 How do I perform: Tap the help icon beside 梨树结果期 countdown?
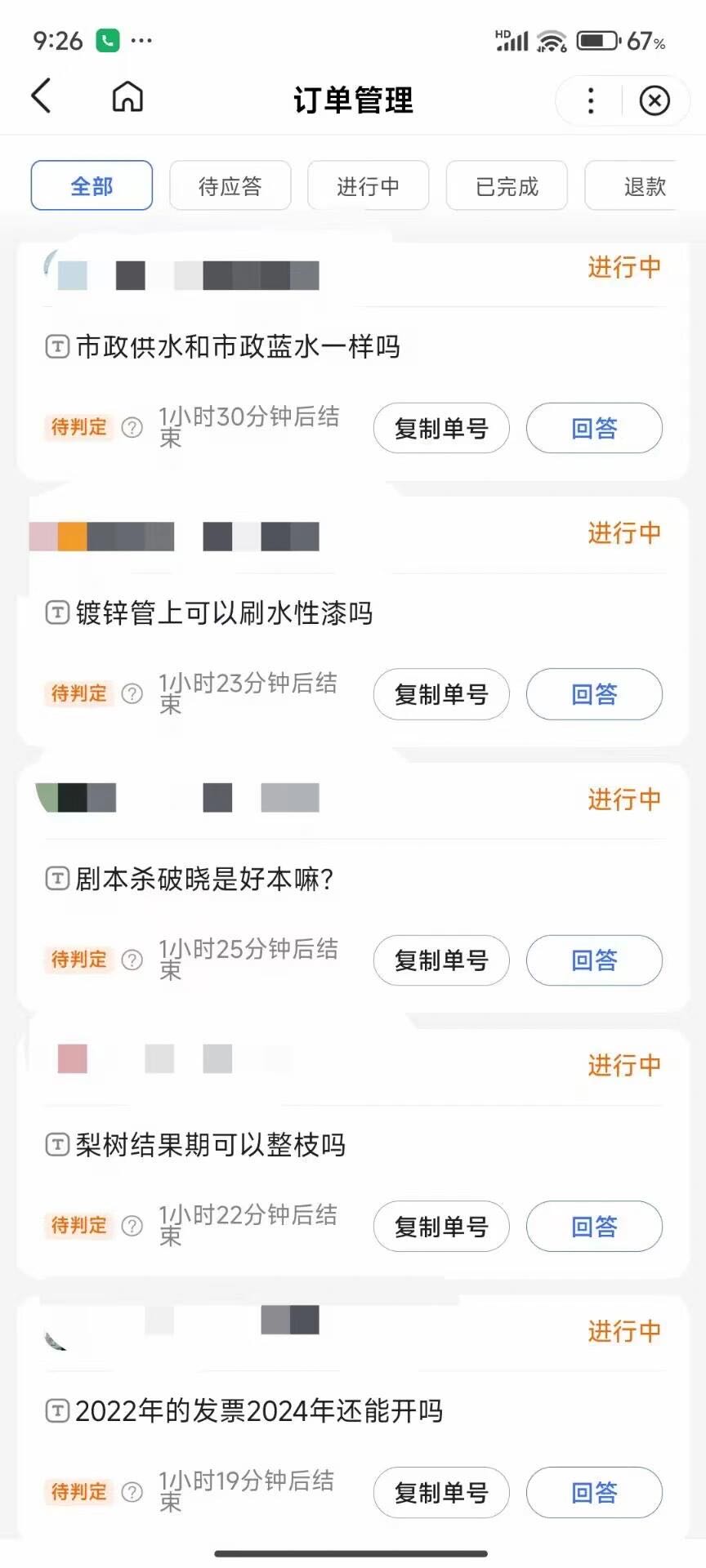coord(132,1226)
